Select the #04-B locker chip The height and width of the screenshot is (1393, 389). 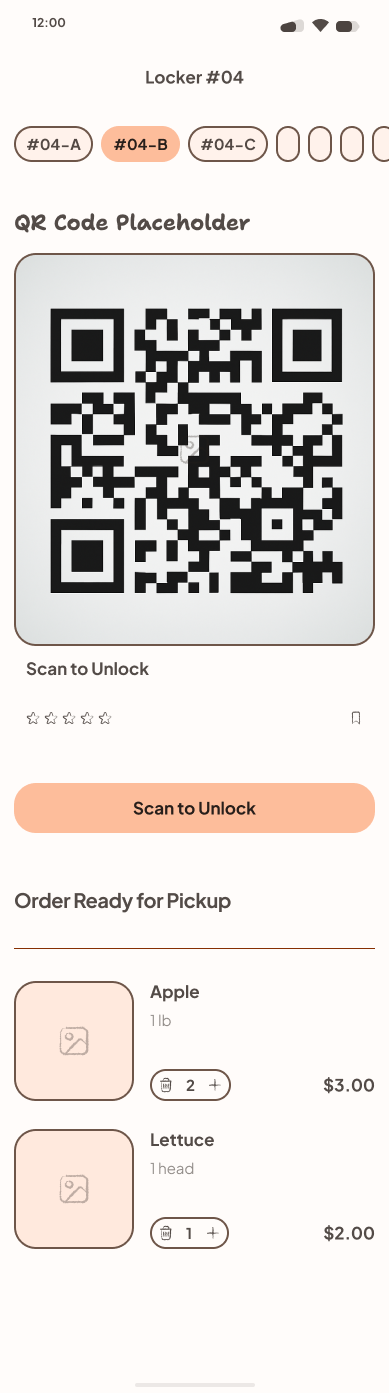coord(141,144)
